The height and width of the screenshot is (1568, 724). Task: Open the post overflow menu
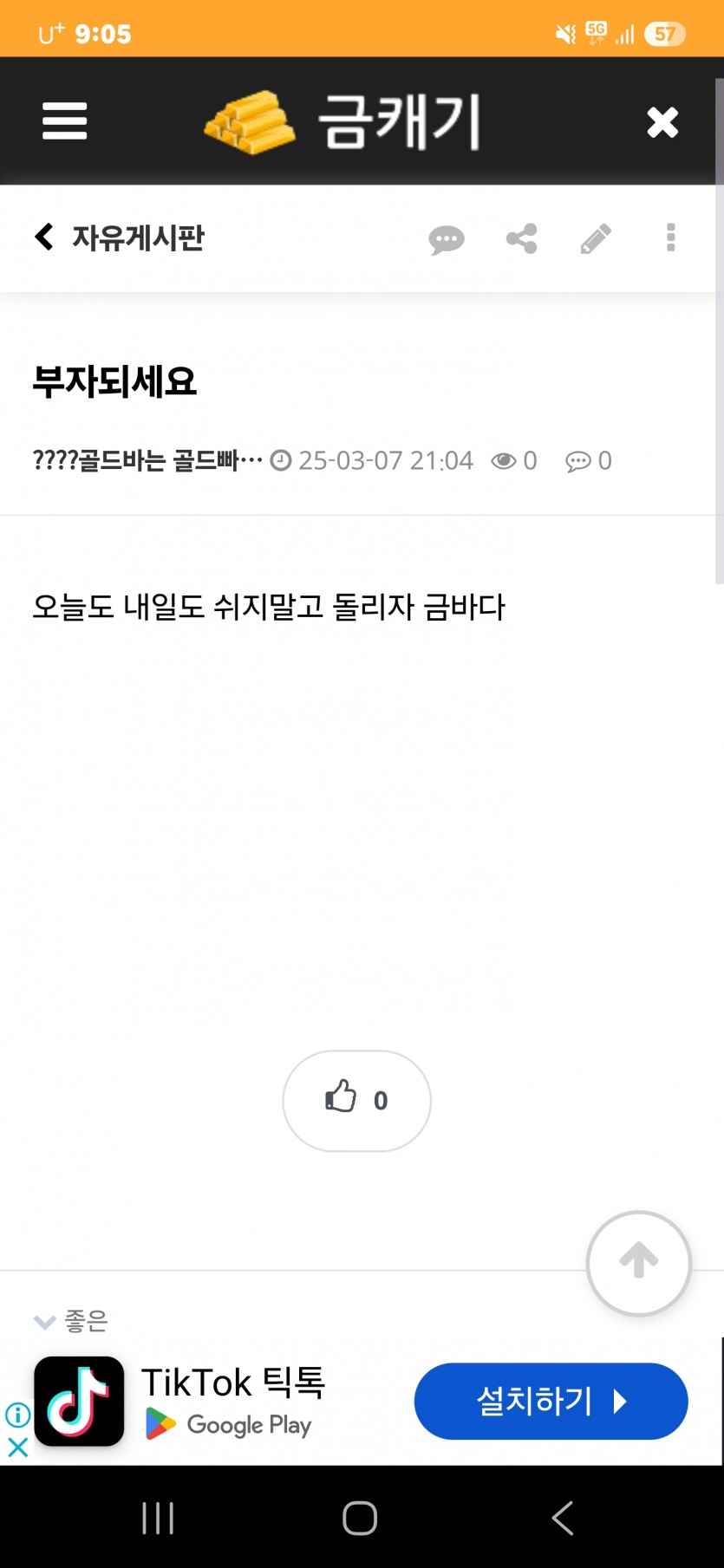670,237
